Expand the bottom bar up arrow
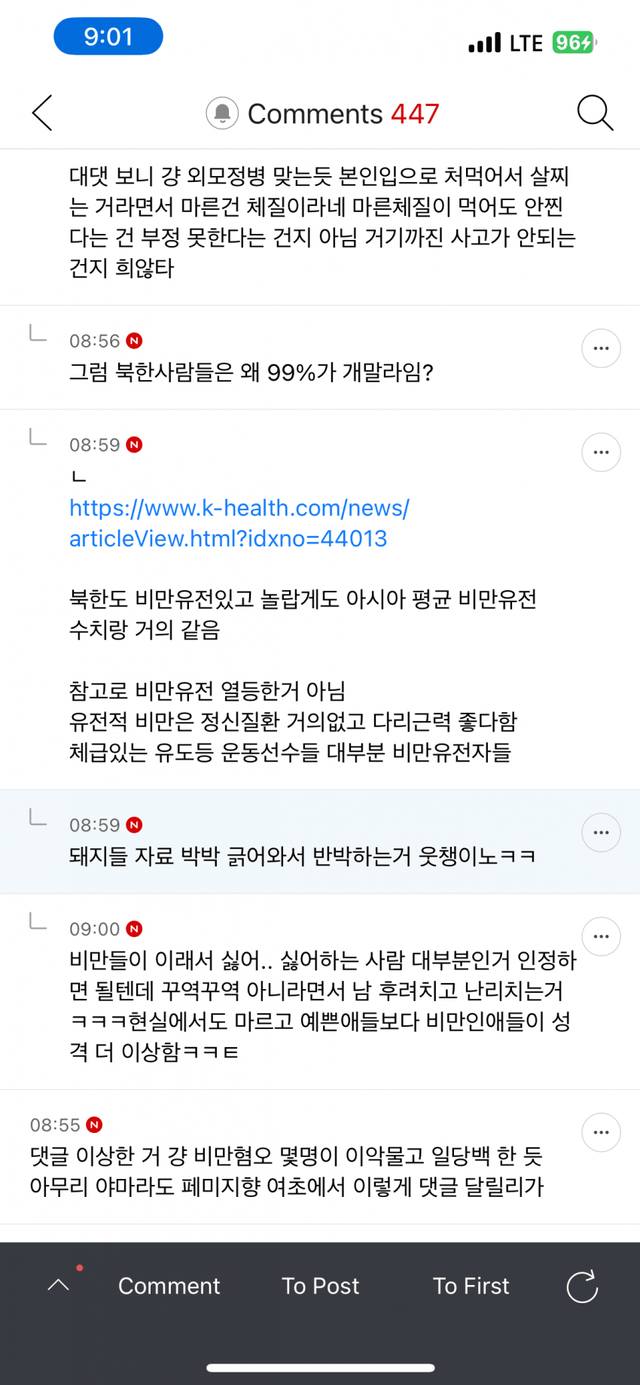The image size is (640, 1385). tap(59, 1285)
